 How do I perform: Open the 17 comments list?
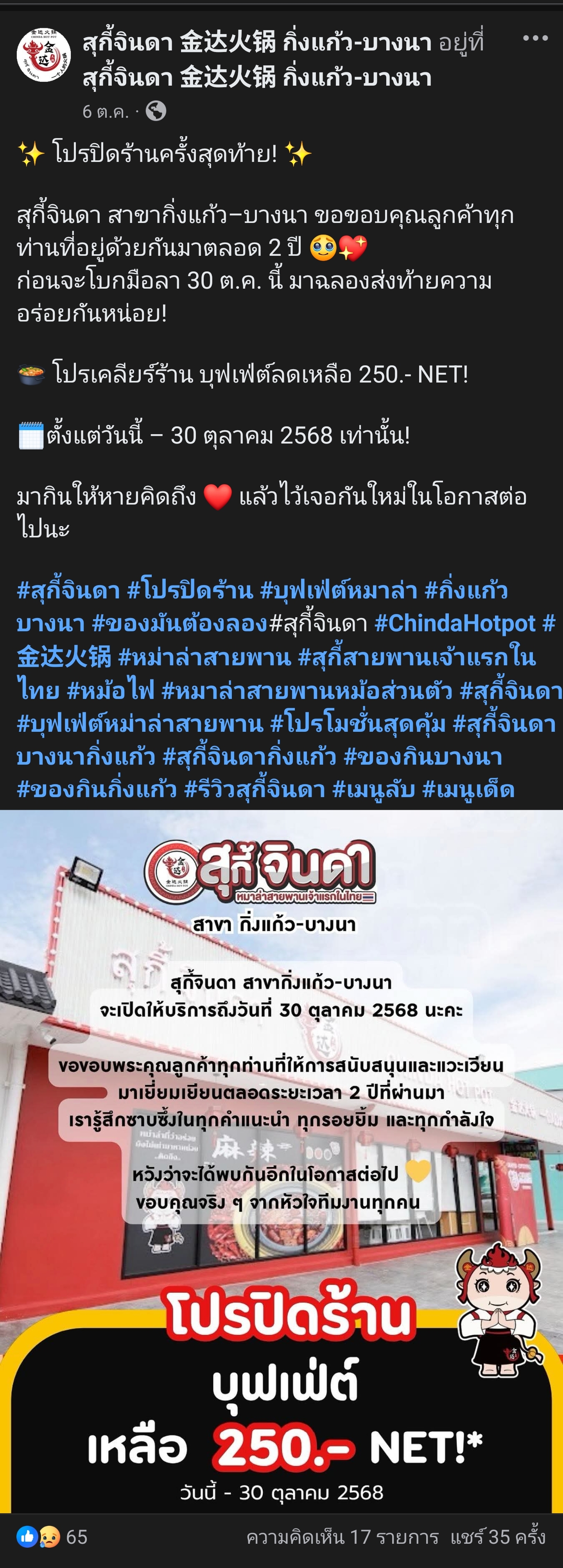[x=342, y=1537]
